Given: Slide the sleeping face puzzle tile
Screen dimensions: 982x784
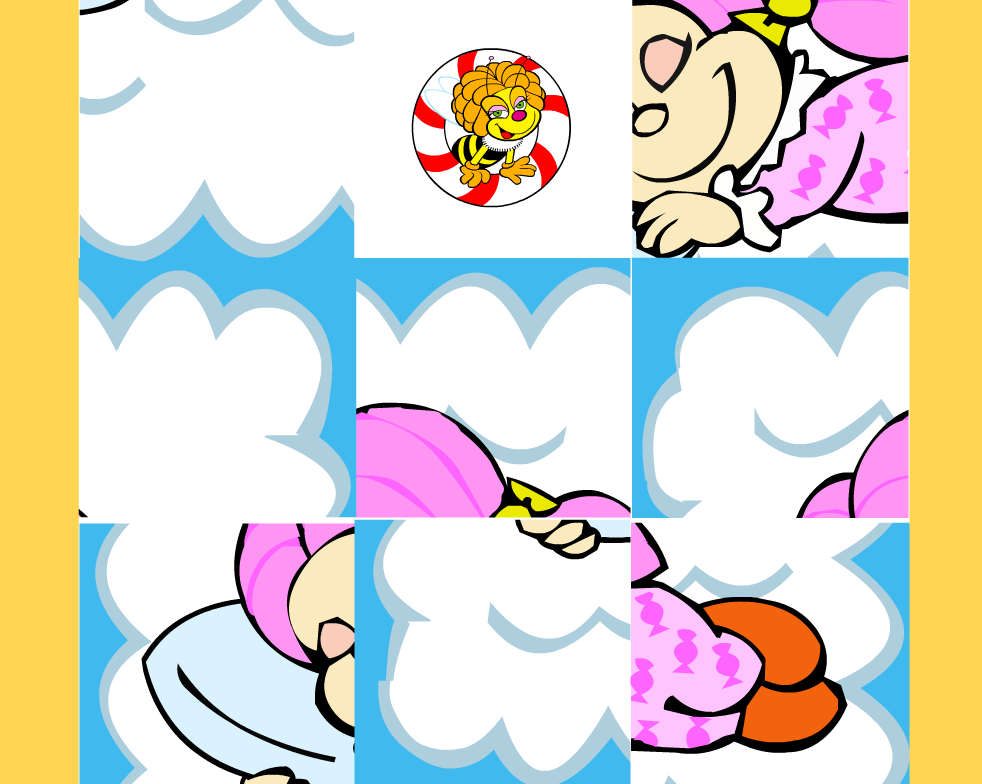Looking at the screenshot, I should coord(770,128).
